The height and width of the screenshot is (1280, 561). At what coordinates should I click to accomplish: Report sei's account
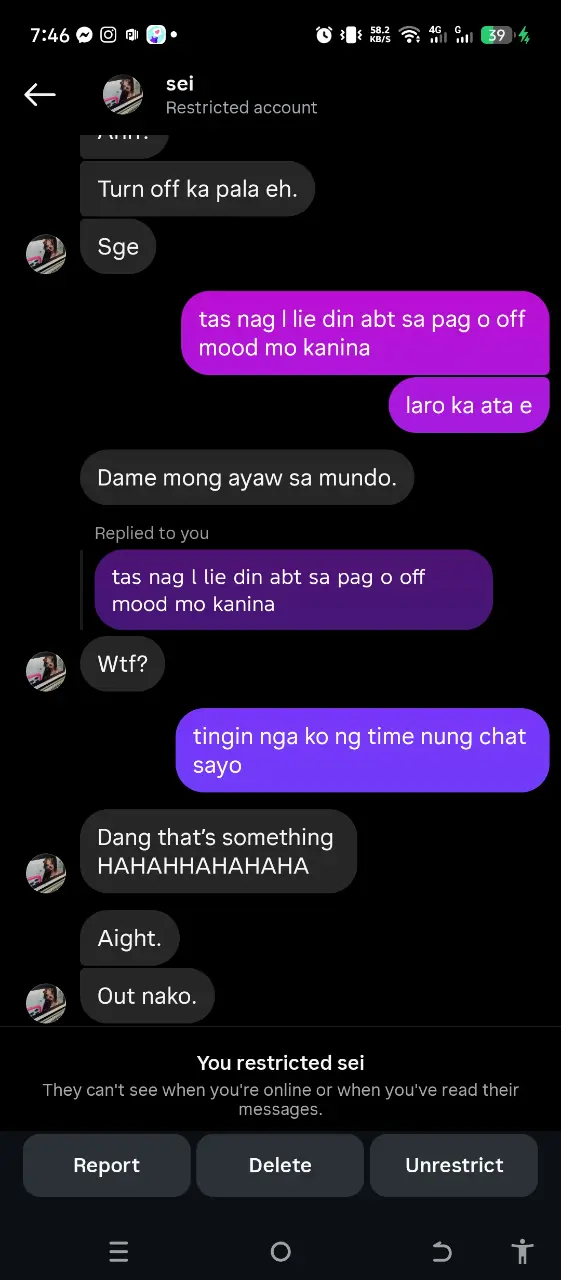(x=106, y=1165)
